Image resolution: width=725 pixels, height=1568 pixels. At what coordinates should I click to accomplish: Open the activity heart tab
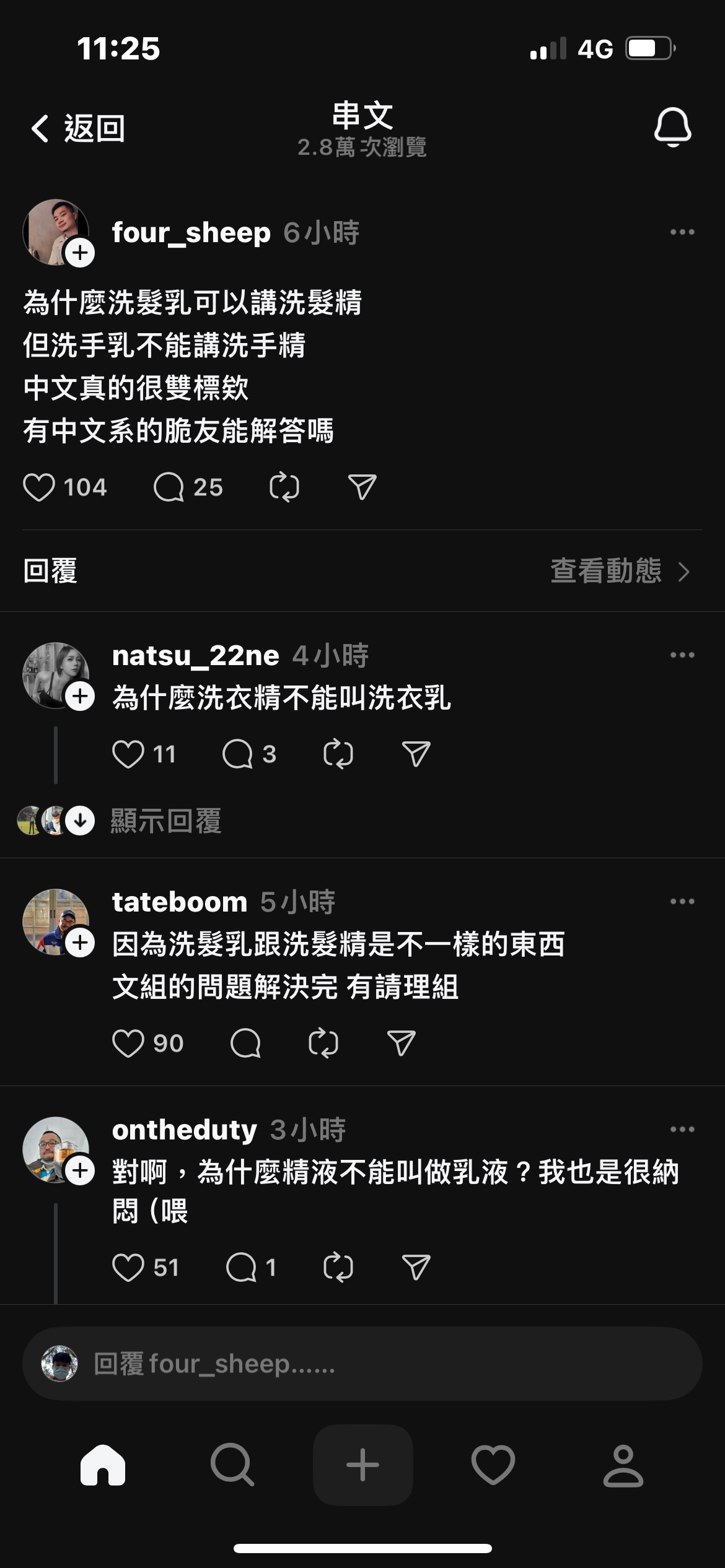click(x=493, y=1465)
